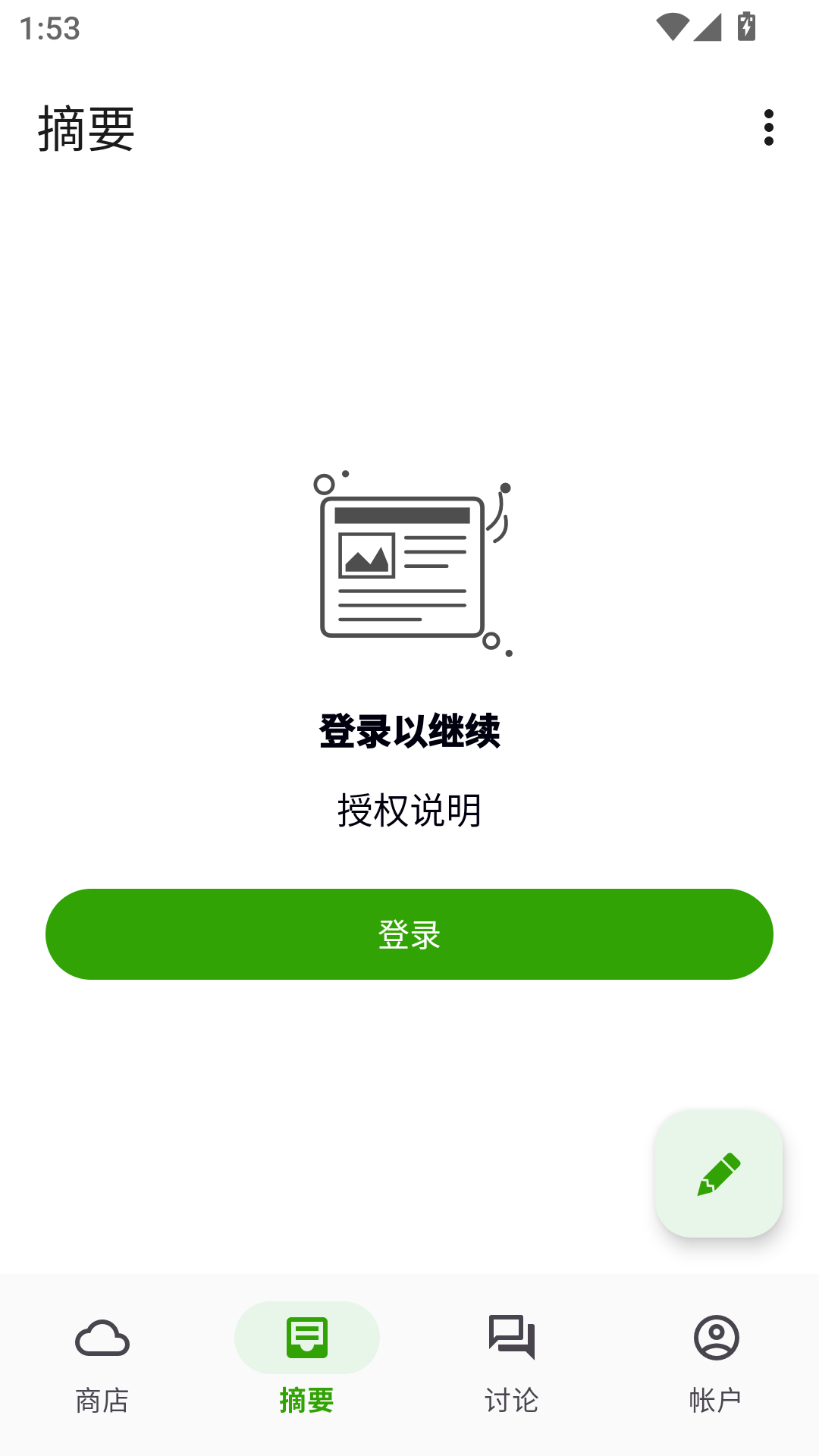This screenshot has height=1456, width=819.
Task: Compose a new post with the pencil button
Action: pyautogui.click(x=718, y=1173)
